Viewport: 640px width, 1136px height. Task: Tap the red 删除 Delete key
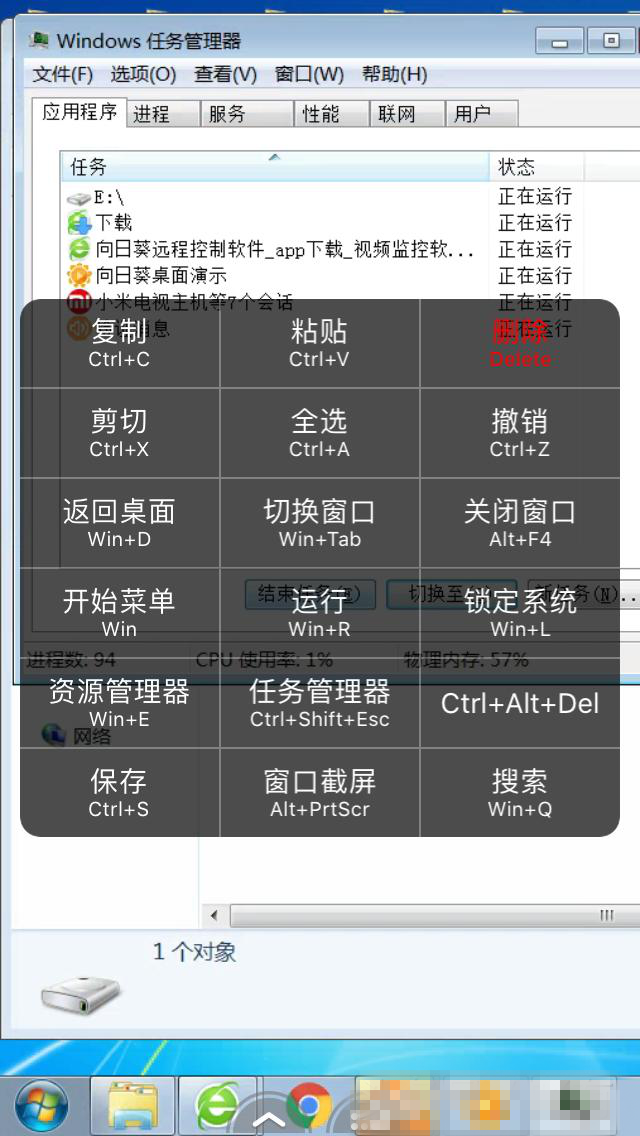(520, 343)
